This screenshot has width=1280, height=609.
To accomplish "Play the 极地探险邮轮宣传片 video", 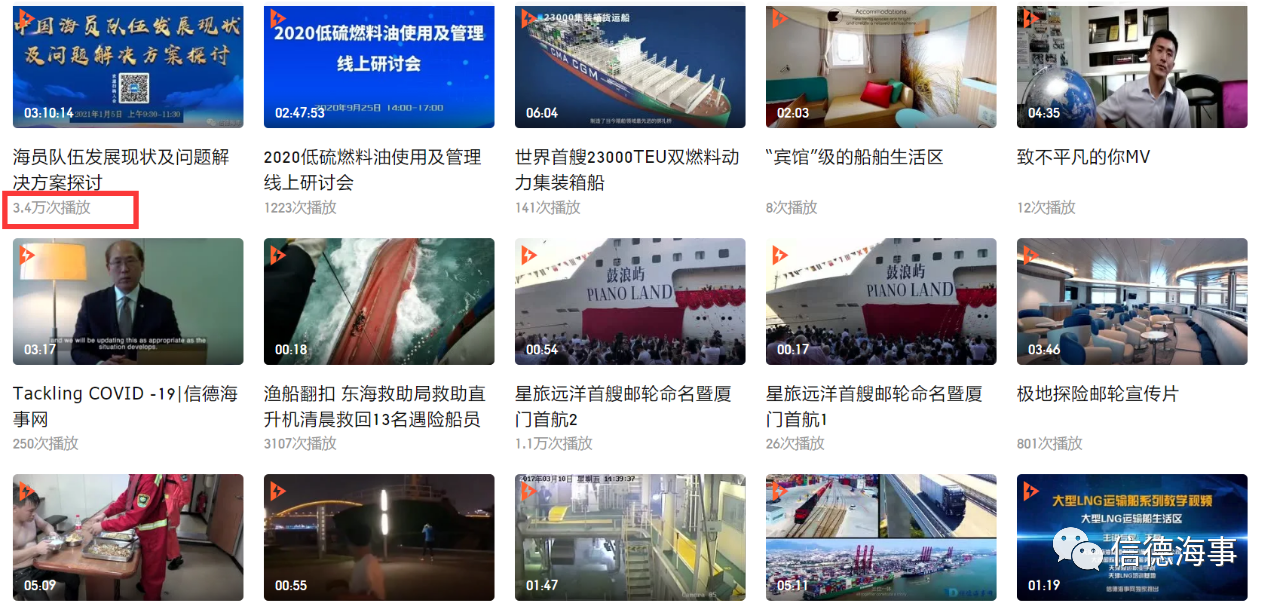I will pyautogui.click(x=1132, y=301).
